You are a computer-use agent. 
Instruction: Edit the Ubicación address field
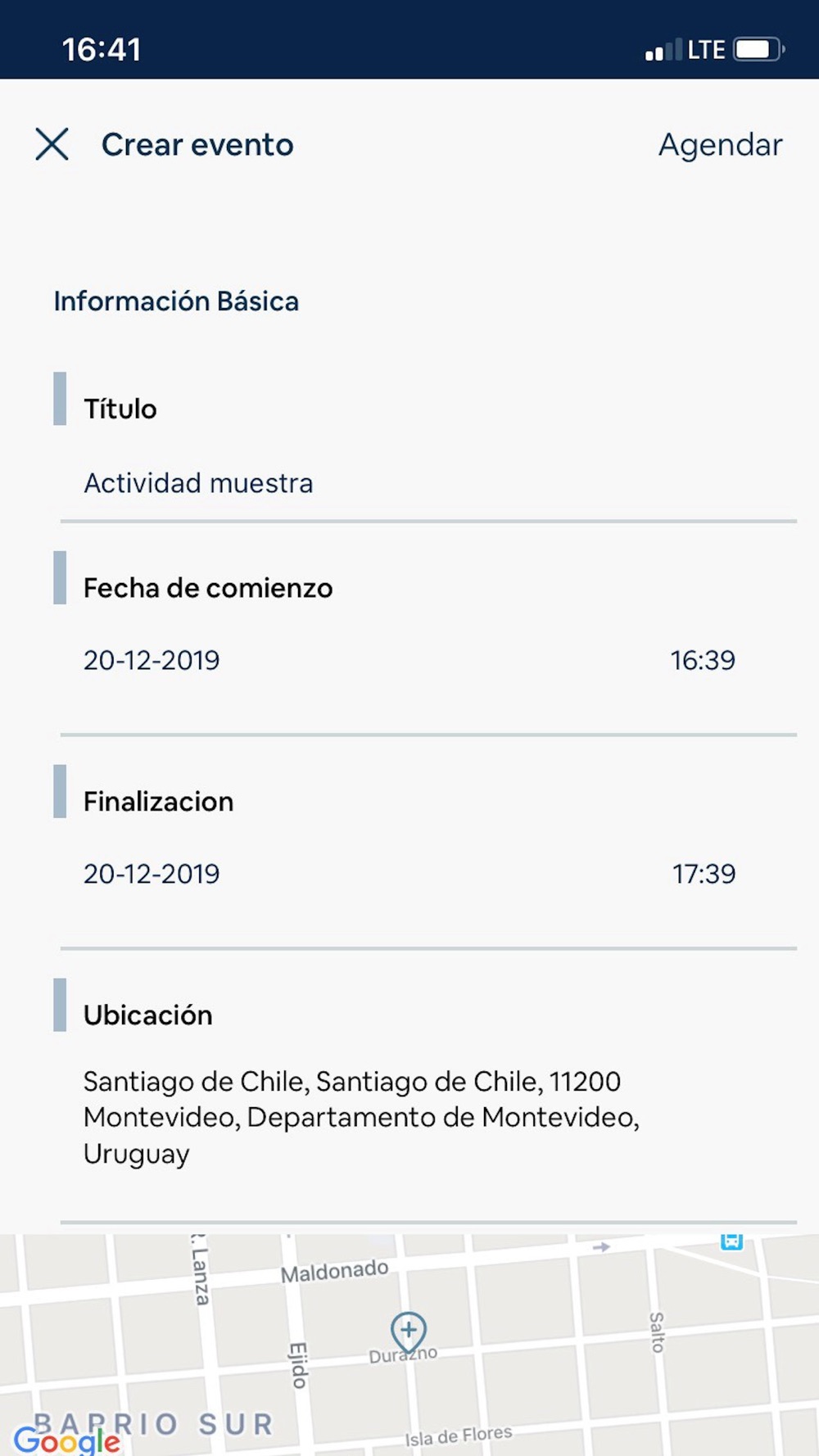[x=360, y=1117]
